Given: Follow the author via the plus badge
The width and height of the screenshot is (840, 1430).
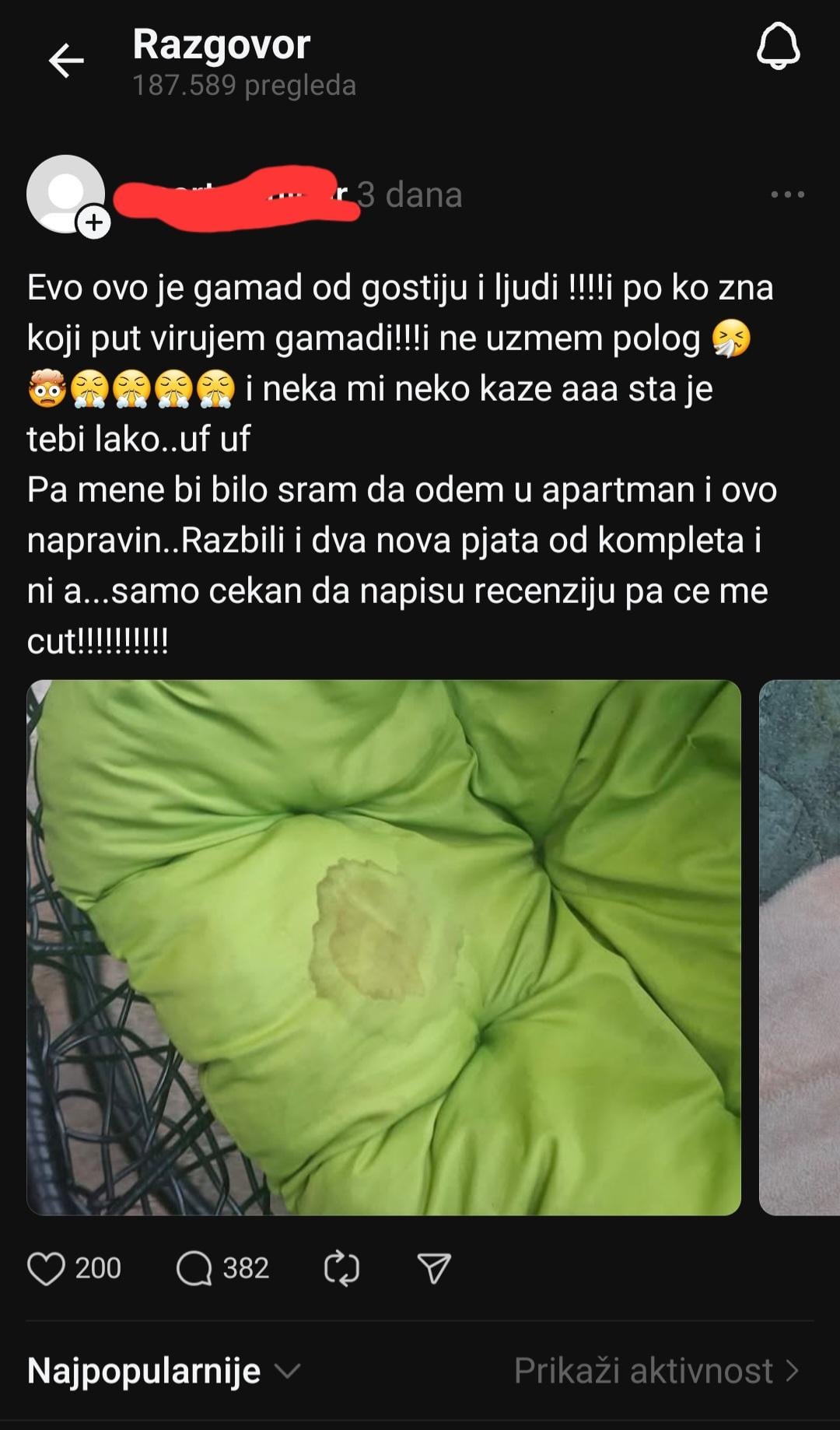Looking at the screenshot, I should coord(93,223).
